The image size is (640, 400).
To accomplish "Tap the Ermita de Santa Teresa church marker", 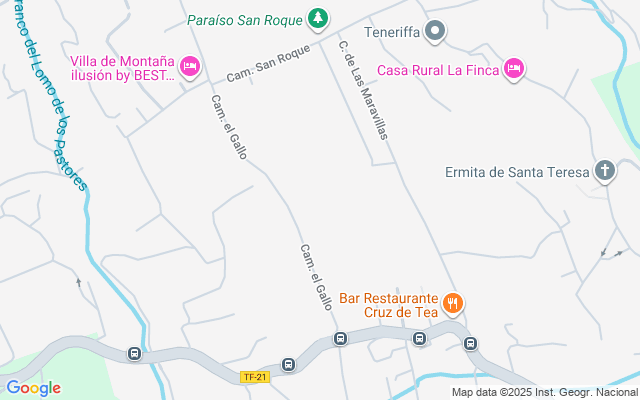I will (x=605, y=171).
